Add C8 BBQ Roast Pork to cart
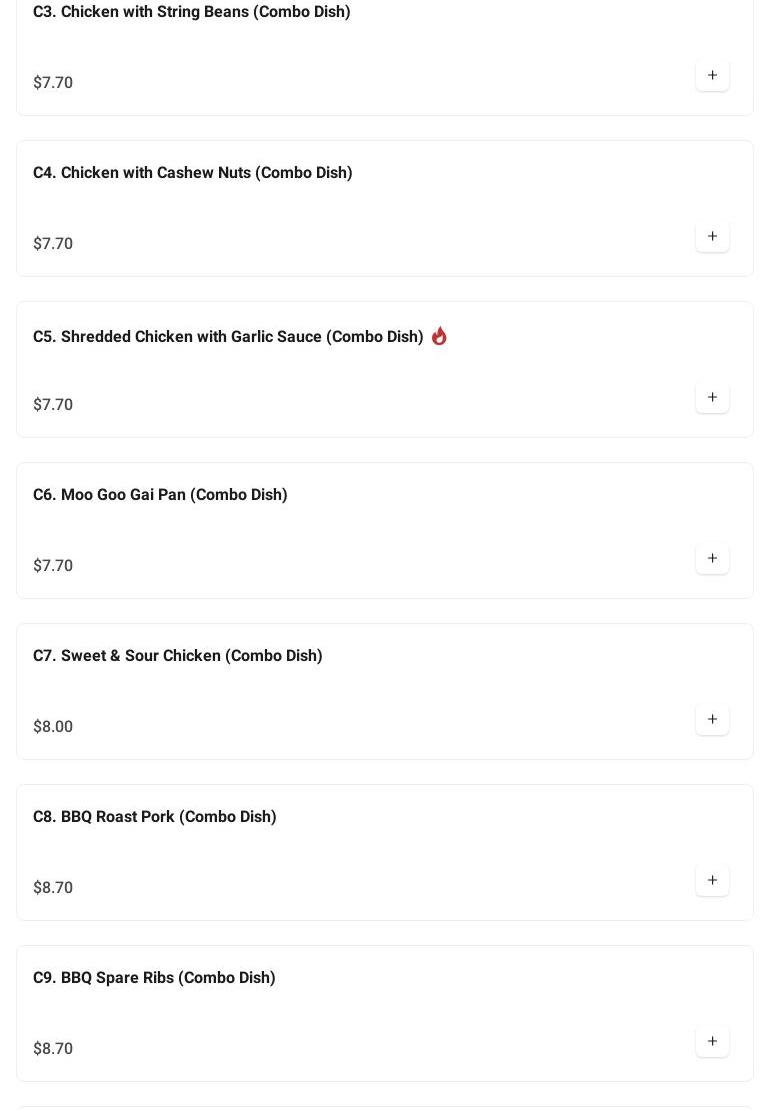Viewport: 770px width, 1110px height. click(x=712, y=881)
